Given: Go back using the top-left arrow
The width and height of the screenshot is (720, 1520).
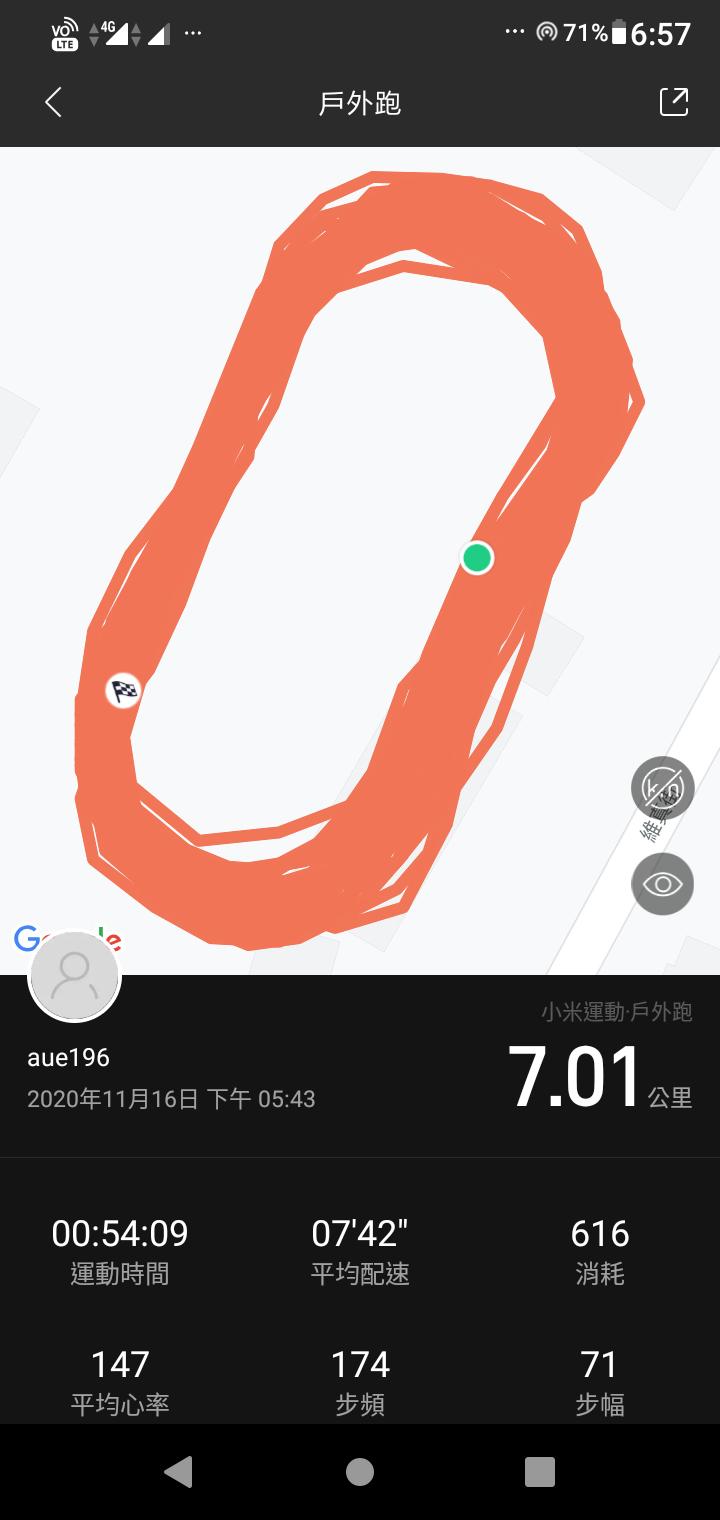Looking at the screenshot, I should [x=54, y=102].
